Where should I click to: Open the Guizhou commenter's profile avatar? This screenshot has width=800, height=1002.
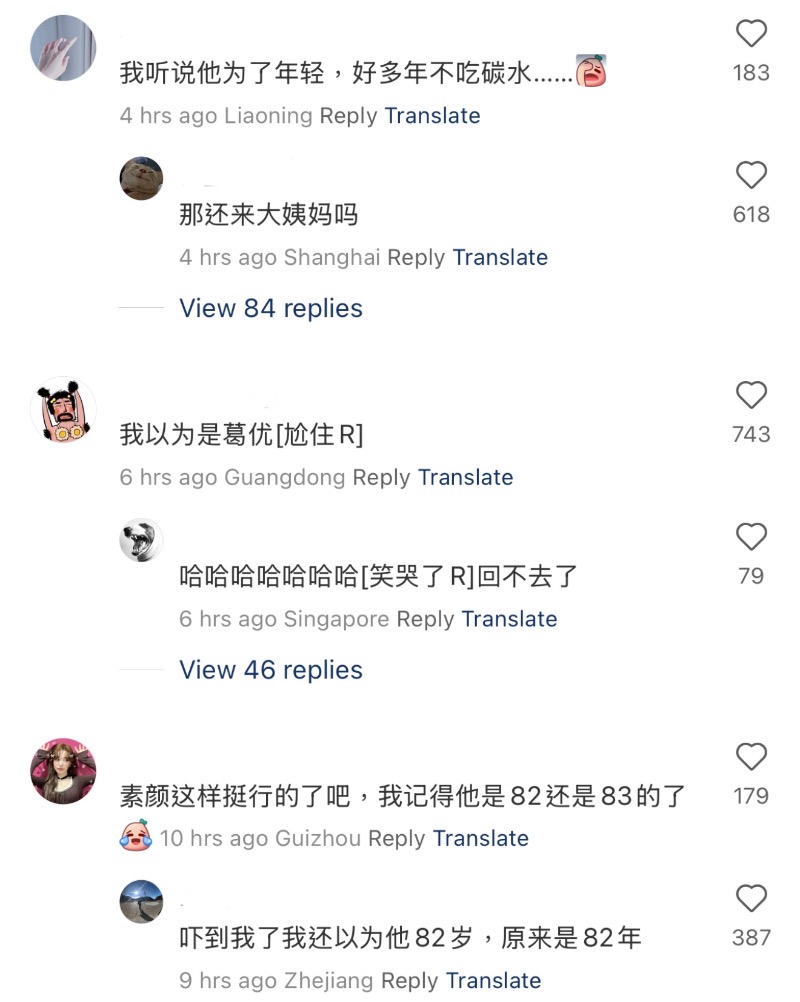(x=63, y=771)
